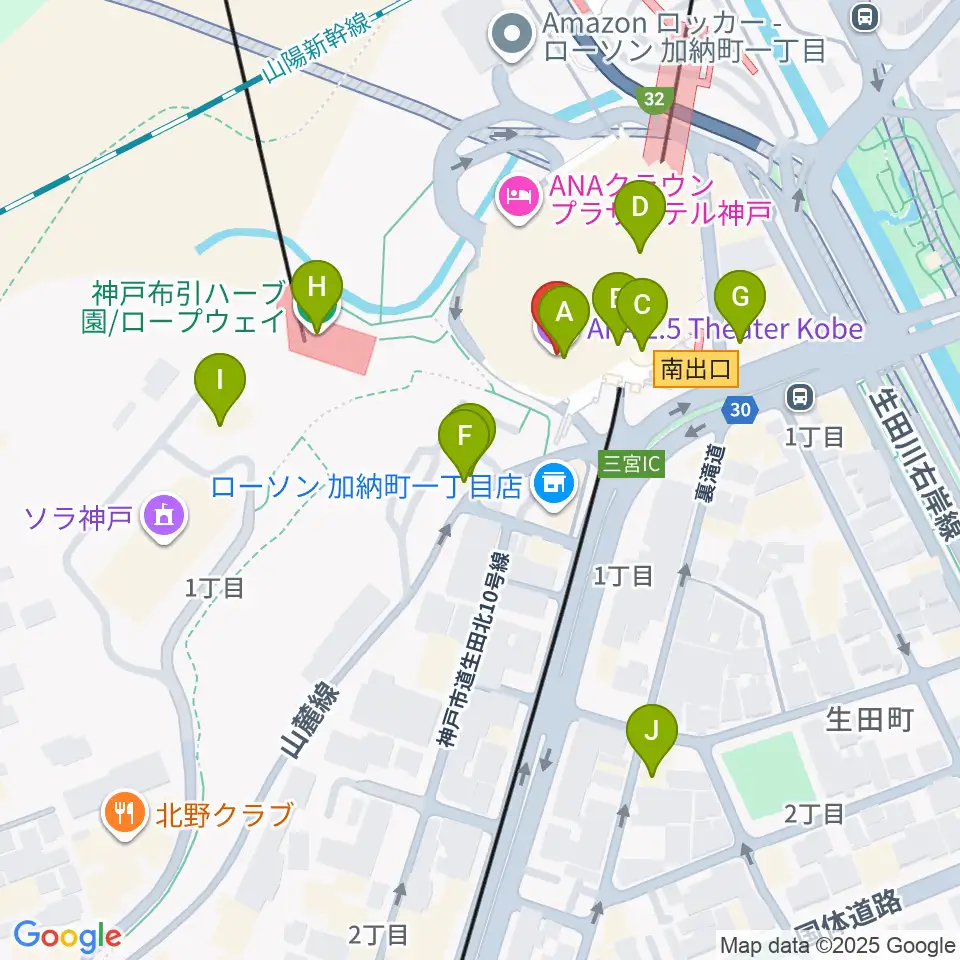Tap the ソラ神戸 place pin
Image resolution: width=960 pixels, height=960 pixels.
coord(163,517)
